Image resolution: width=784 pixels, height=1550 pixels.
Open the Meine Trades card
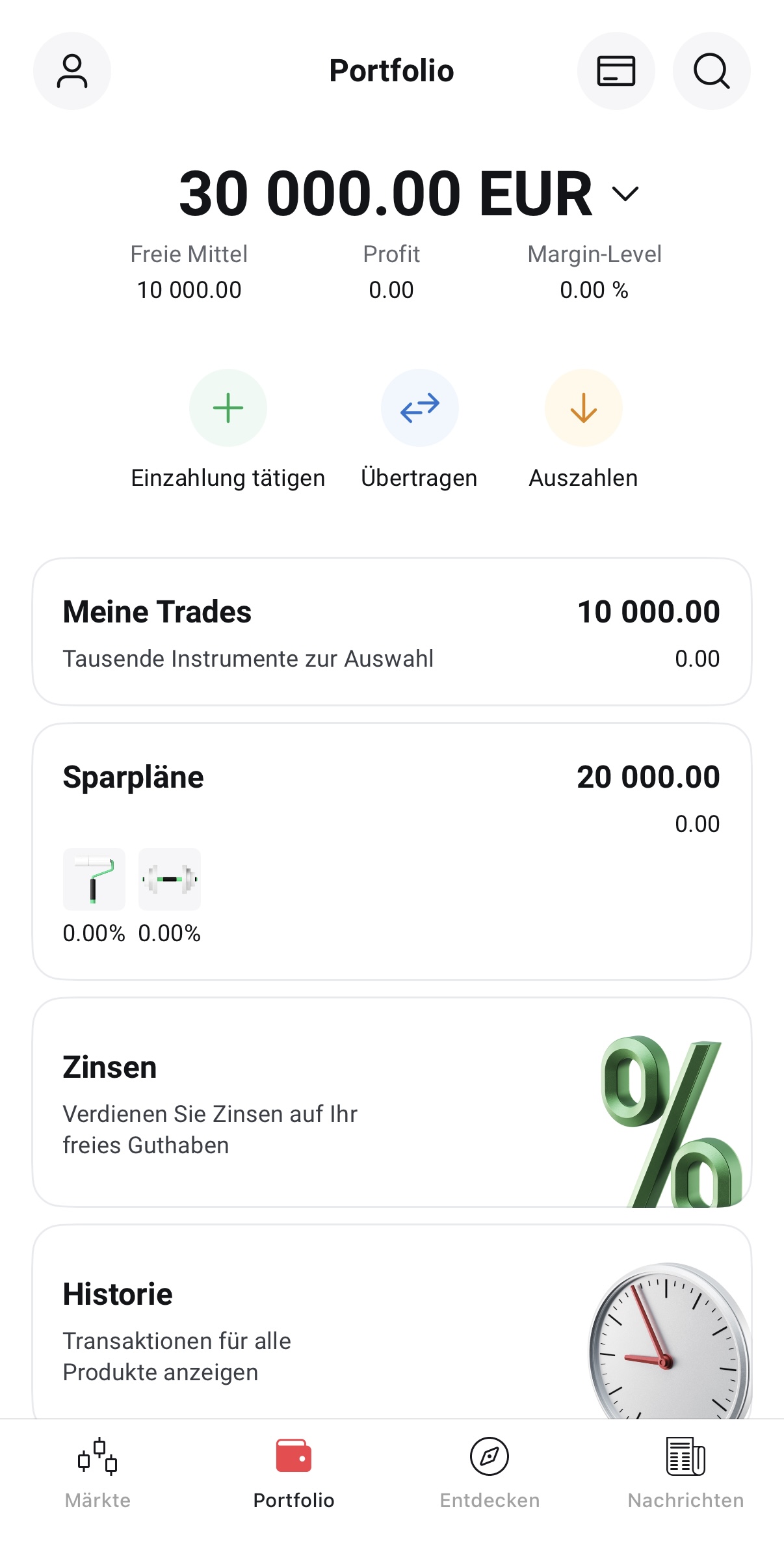coord(390,629)
